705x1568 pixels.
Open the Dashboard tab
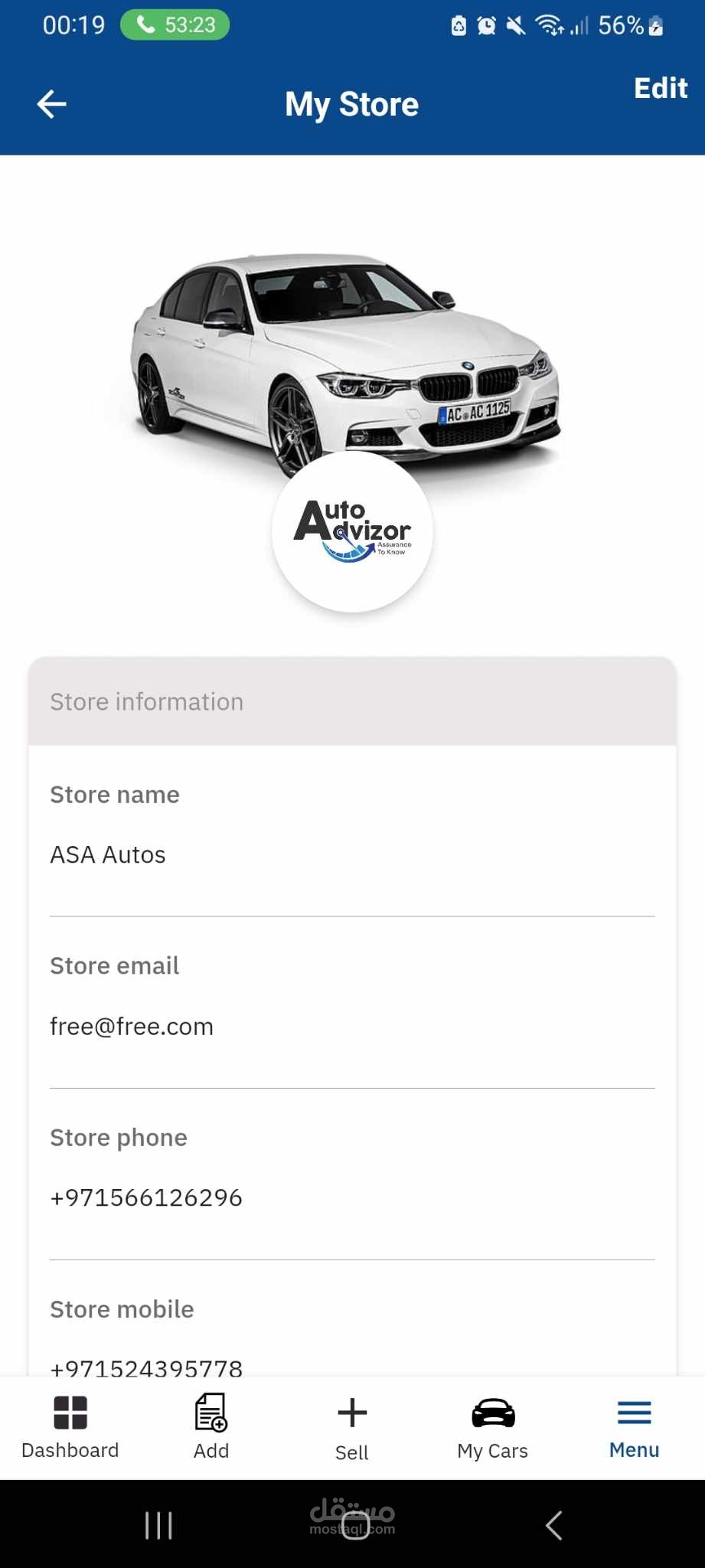(70, 1427)
